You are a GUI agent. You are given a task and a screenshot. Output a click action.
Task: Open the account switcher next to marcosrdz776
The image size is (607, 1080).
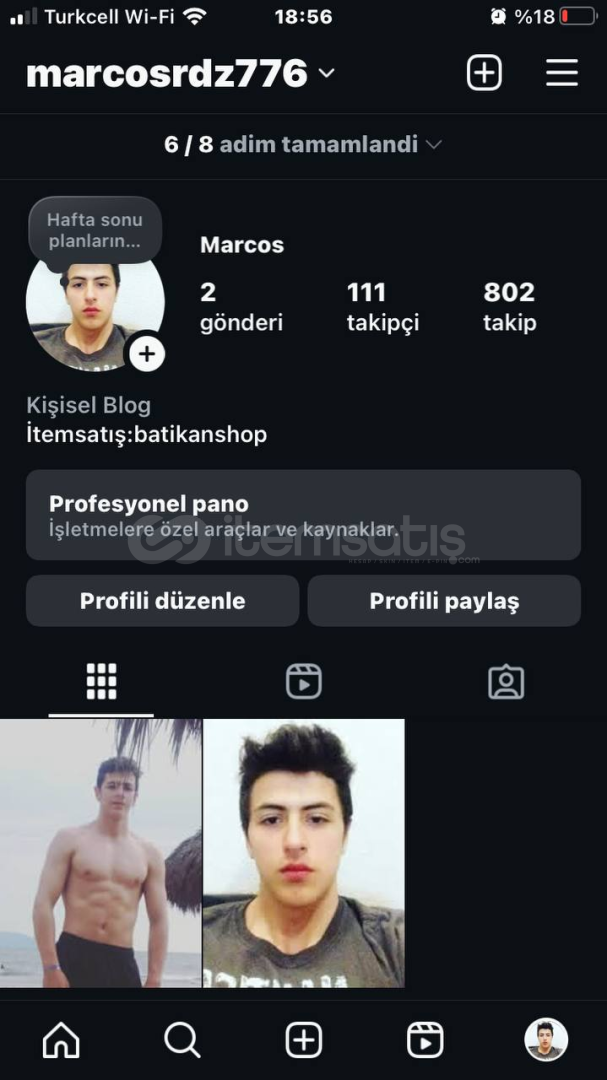pyautogui.click(x=326, y=74)
